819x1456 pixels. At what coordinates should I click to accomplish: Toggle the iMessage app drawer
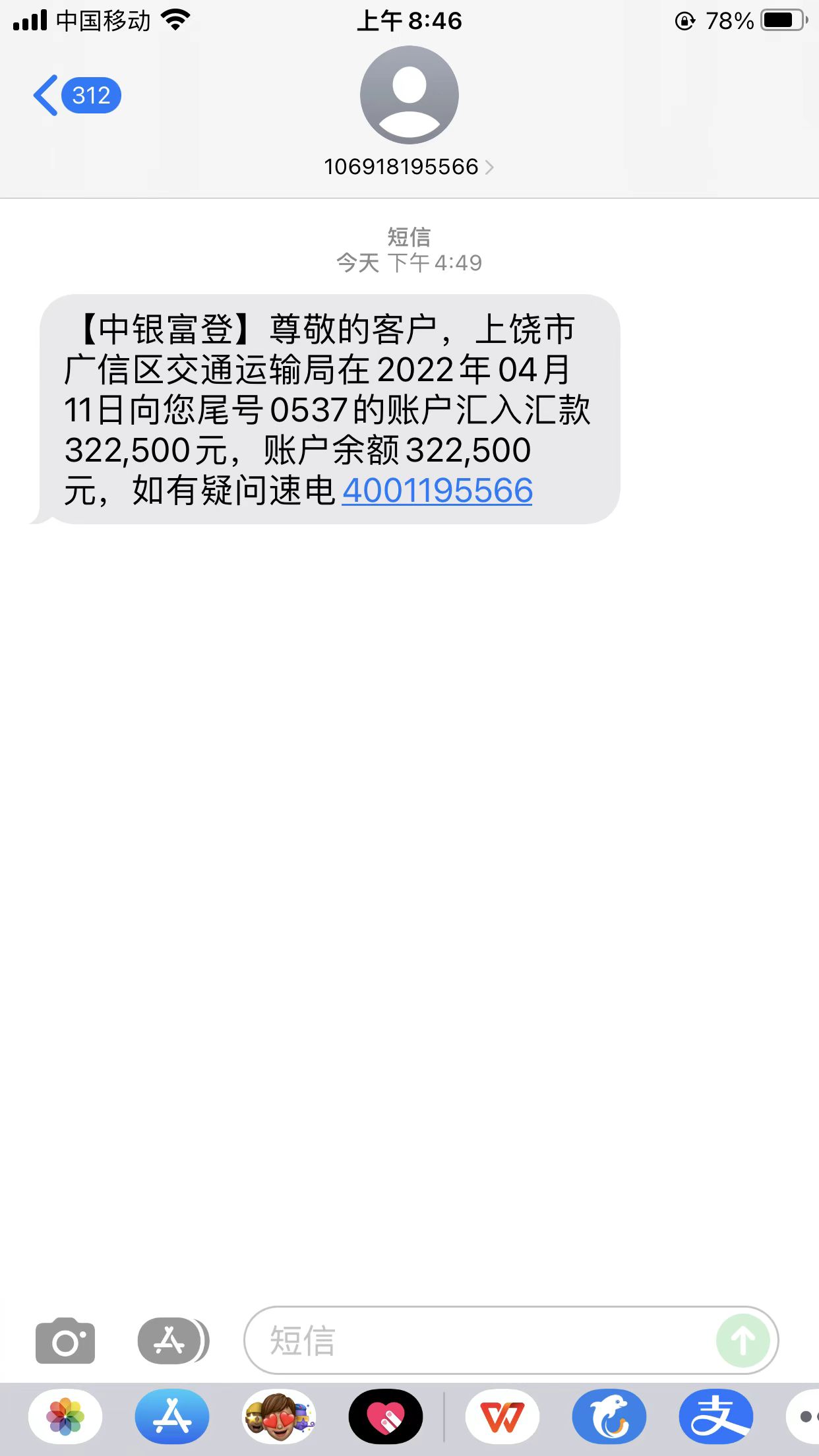(x=173, y=1341)
